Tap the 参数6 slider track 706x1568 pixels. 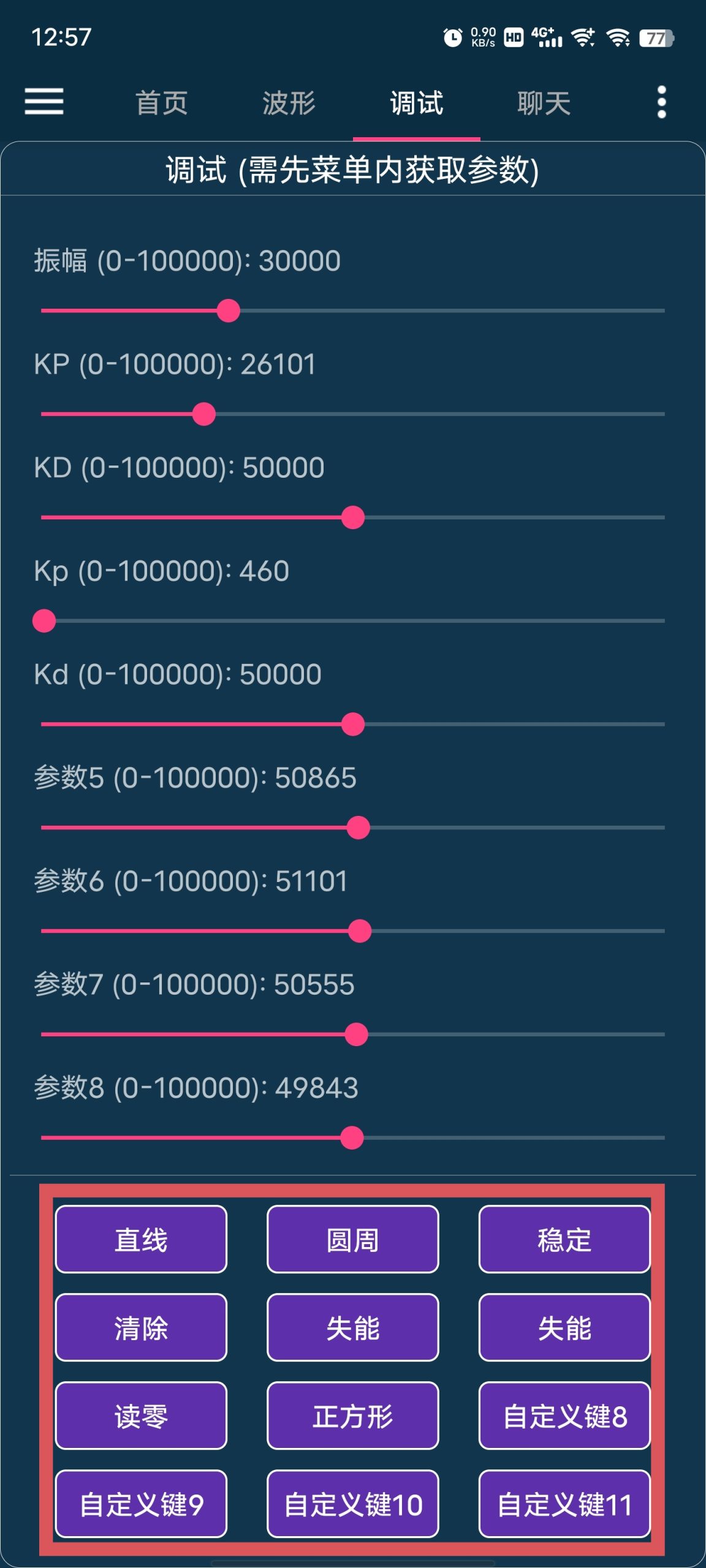coord(353,931)
